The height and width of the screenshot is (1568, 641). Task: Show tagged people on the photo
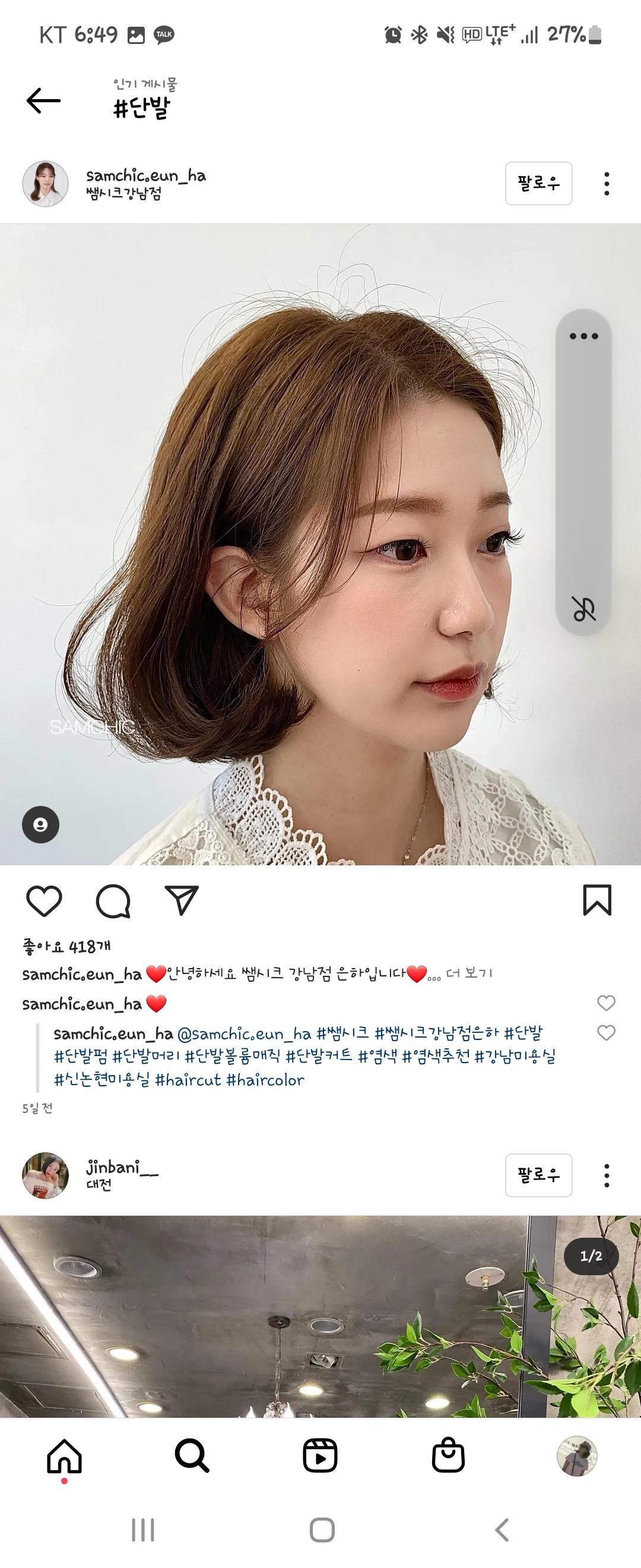point(40,825)
